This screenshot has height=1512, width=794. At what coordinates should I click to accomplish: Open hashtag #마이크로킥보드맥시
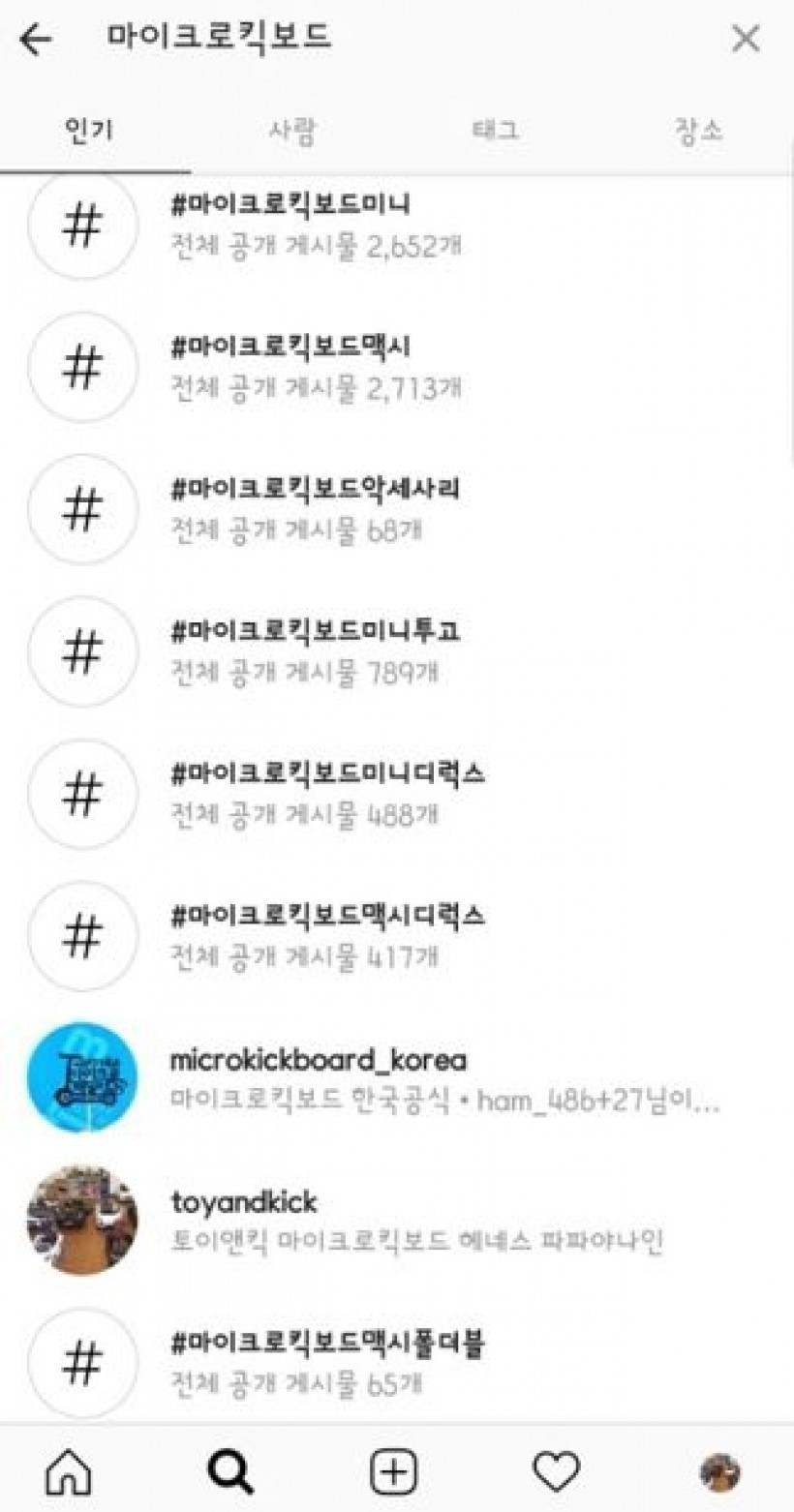tap(290, 366)
